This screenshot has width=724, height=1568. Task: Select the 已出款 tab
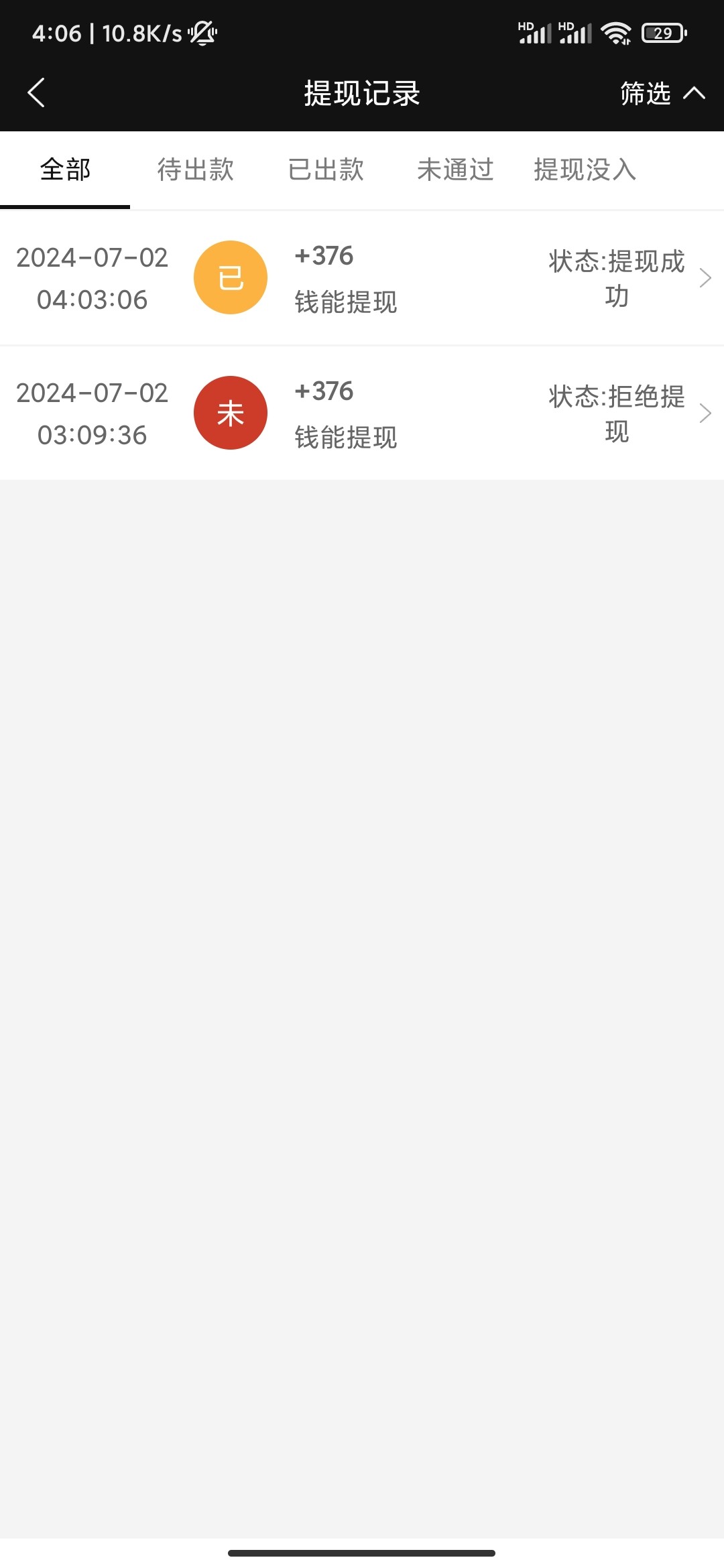[x=326, y=170]
